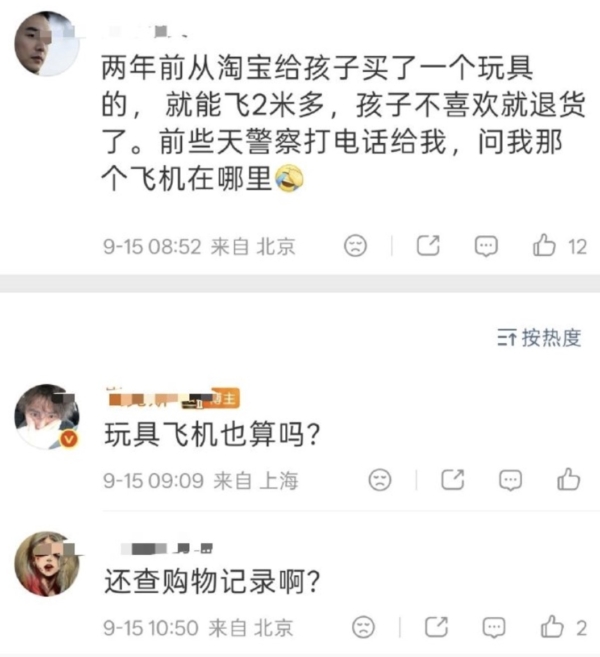Share the reply 玩具飞机也算吗?
600x657 pixels.
click(x=453, y=479)
